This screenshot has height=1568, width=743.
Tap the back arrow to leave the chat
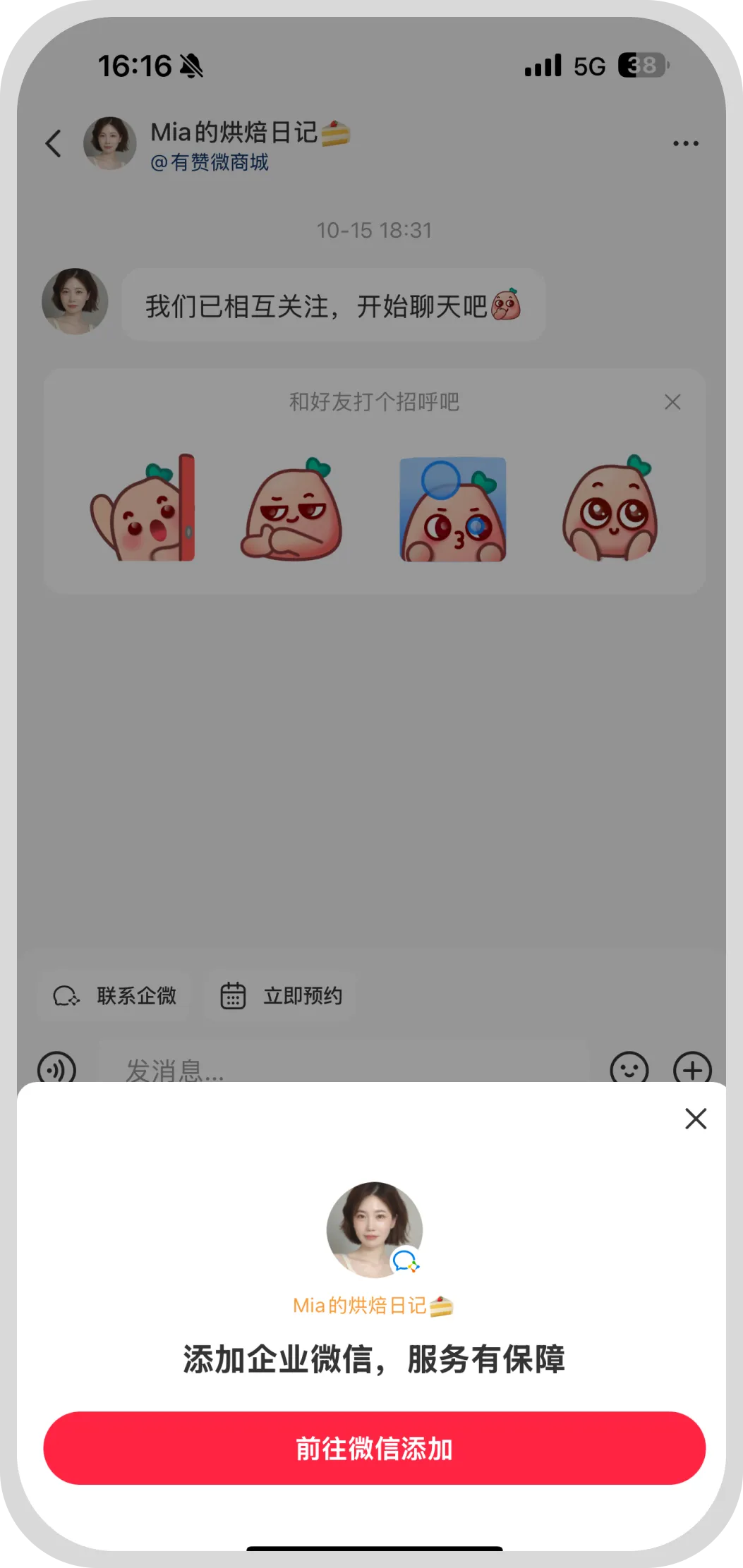54,143
